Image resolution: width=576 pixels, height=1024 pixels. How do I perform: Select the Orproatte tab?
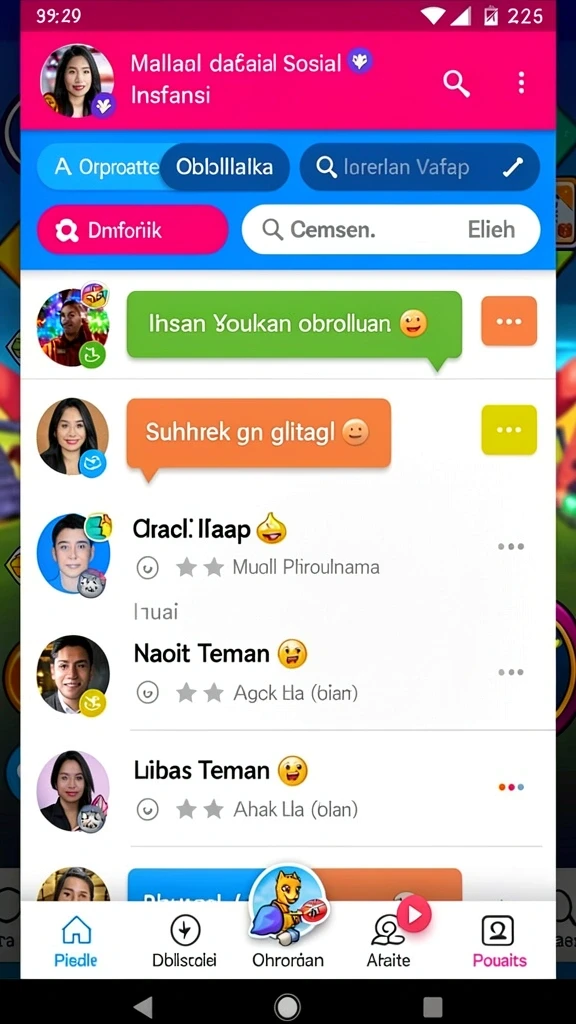(x=99, y=167)
